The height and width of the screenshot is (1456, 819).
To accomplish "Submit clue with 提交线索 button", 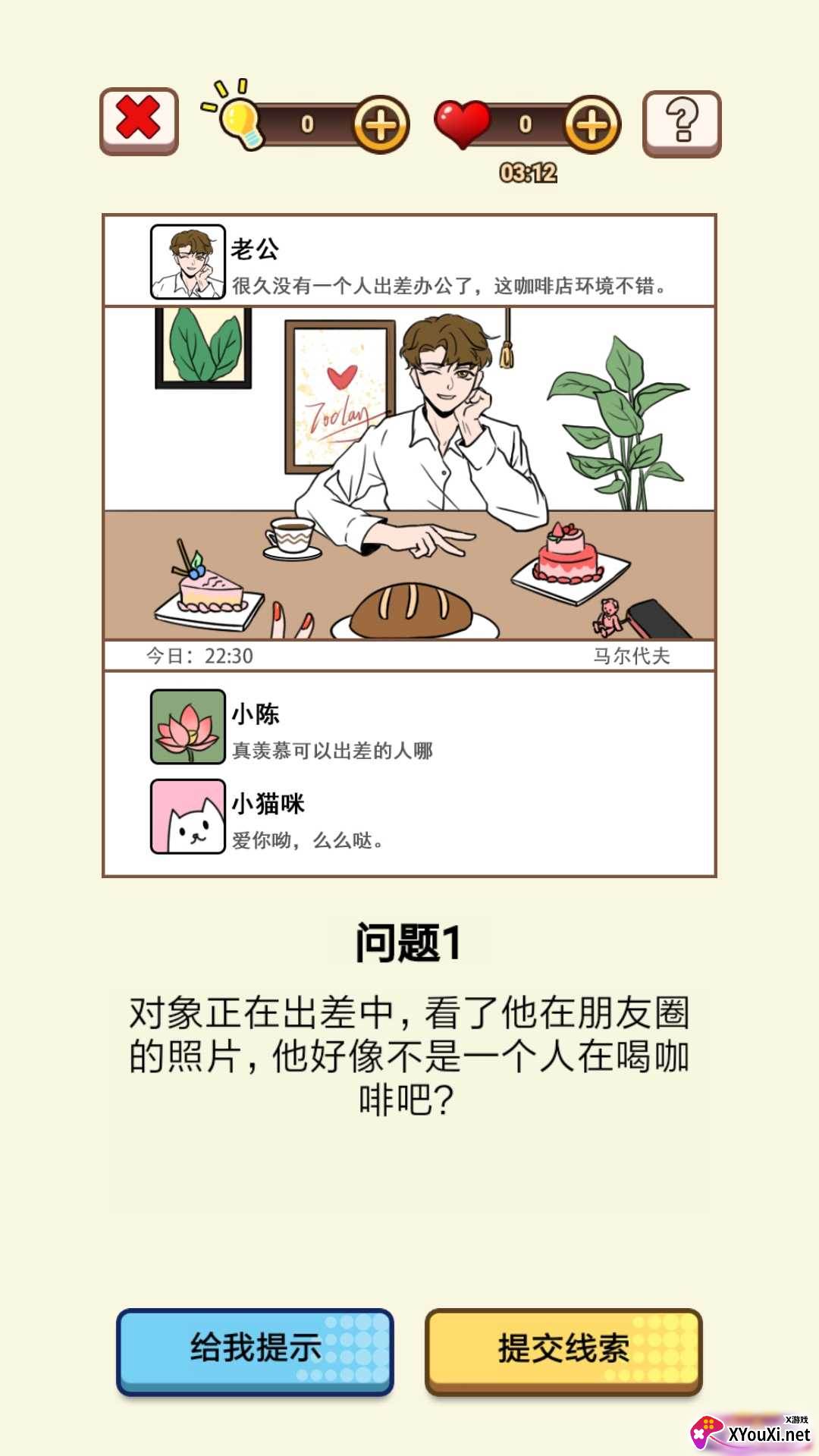I will pos(563,1351).
